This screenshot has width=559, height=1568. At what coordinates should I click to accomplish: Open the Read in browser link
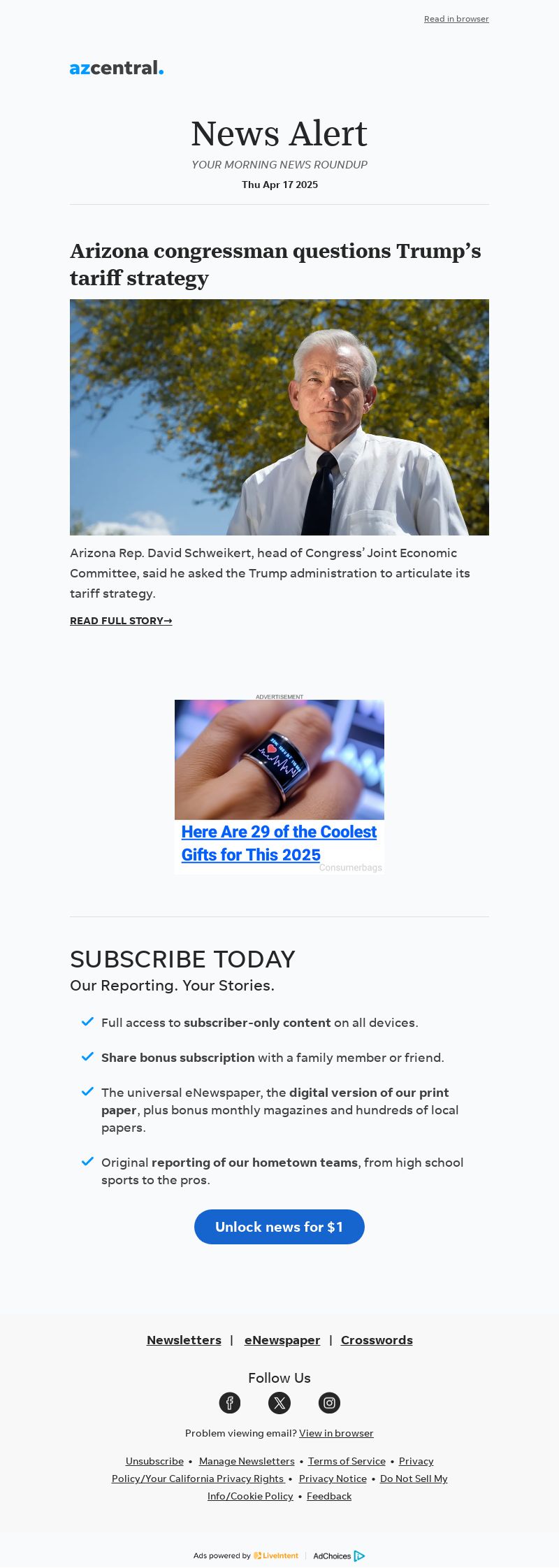(456, 19)
